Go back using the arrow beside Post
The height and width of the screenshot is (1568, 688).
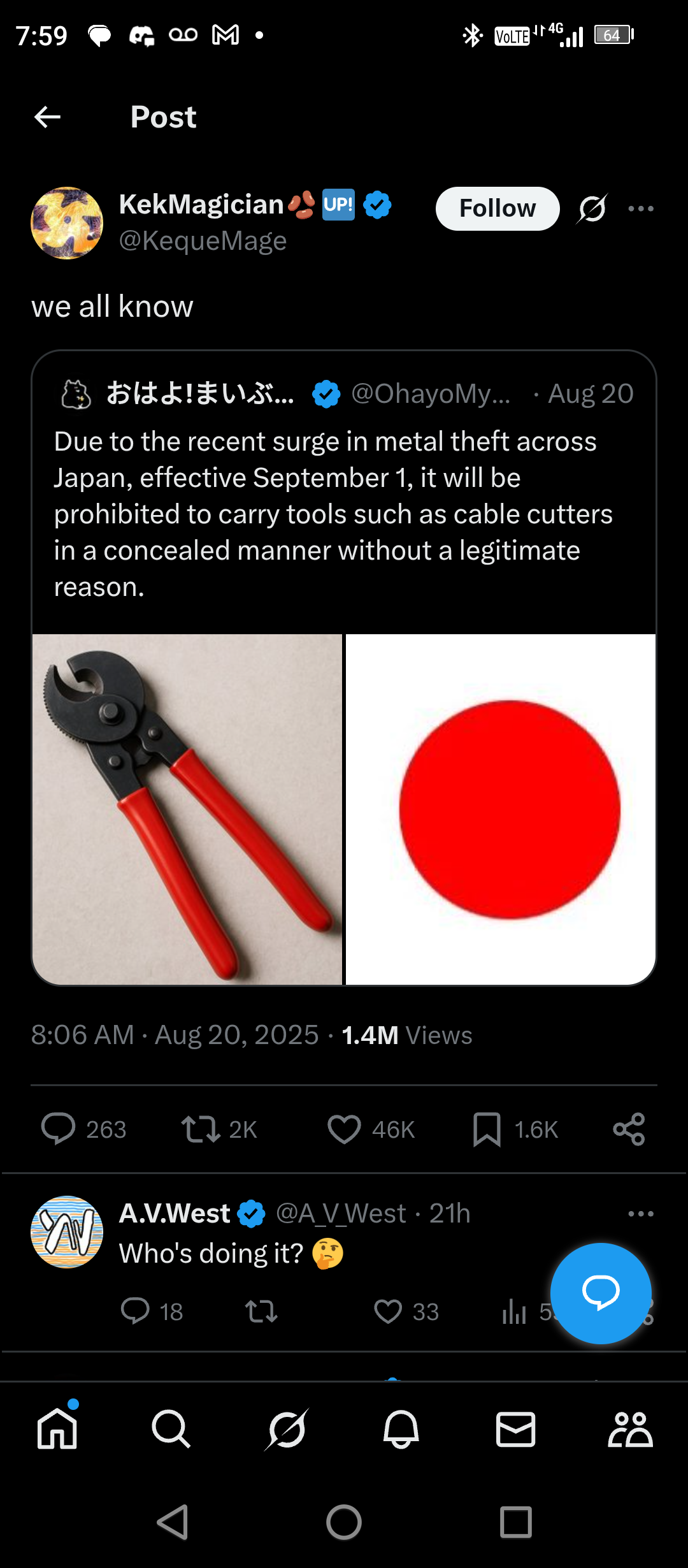click(47, 117)
